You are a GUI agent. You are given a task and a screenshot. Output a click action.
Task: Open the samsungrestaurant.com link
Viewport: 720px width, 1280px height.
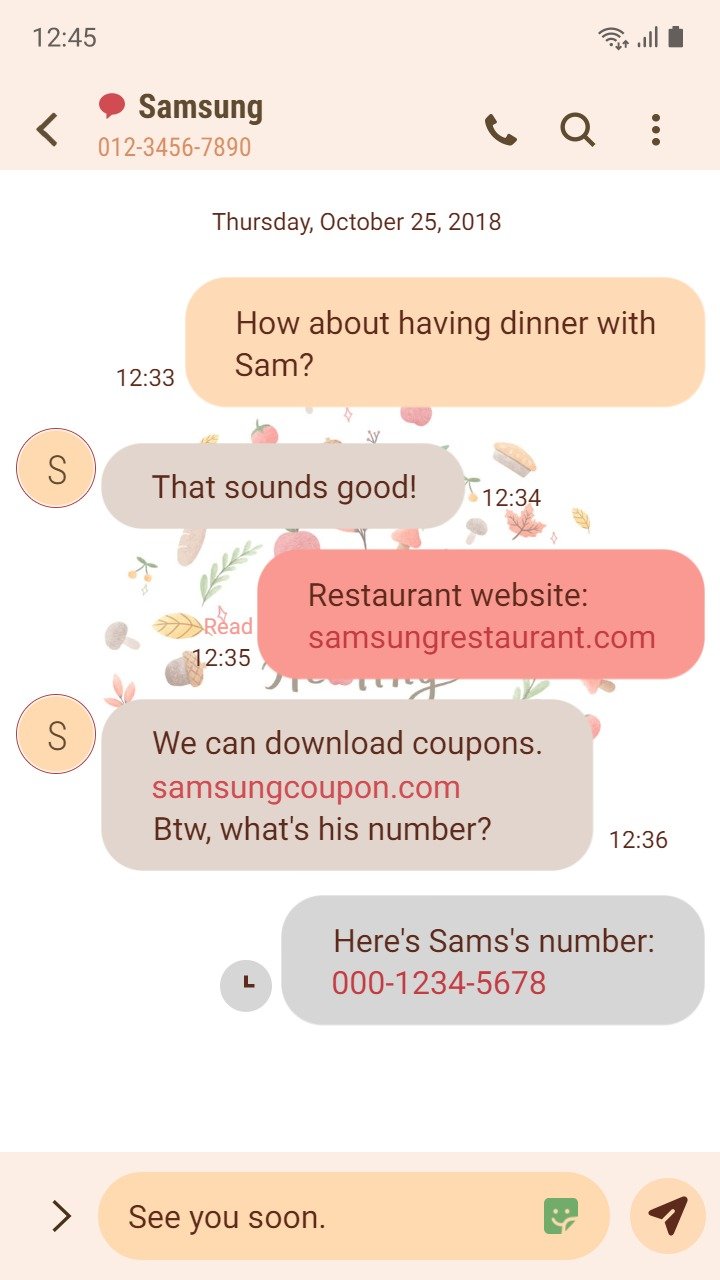pyautogui.click(x=481, y=637)
